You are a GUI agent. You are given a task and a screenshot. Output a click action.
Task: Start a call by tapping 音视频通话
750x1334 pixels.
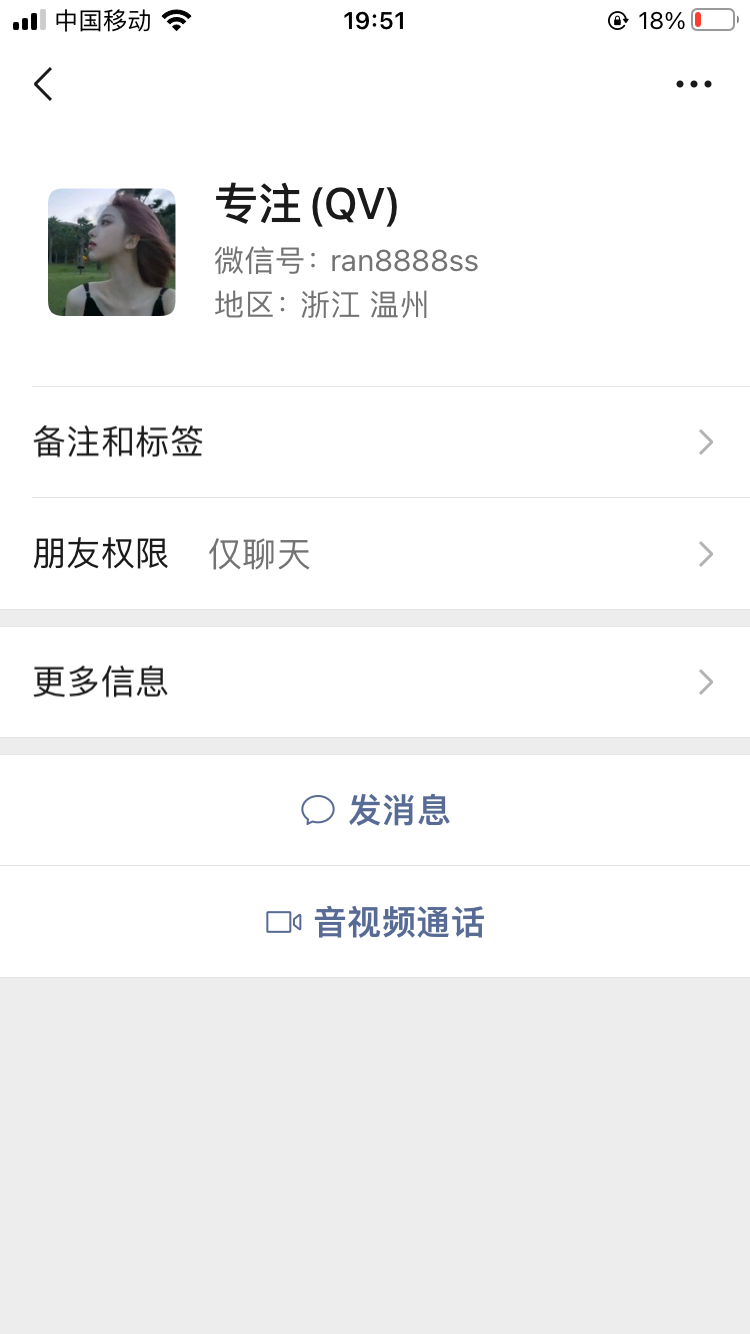pos(398,922)
